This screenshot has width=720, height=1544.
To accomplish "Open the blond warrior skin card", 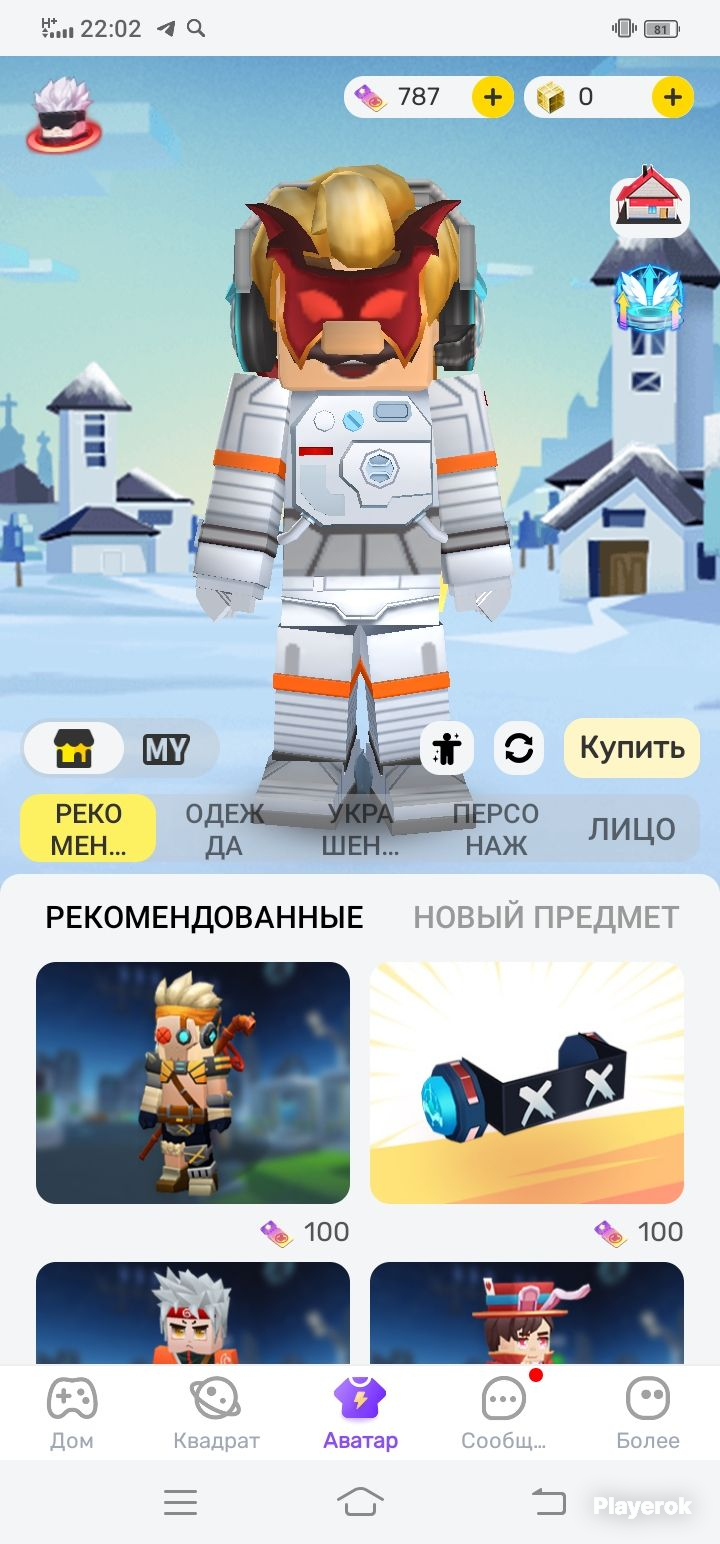I will tap(193, 1083).
